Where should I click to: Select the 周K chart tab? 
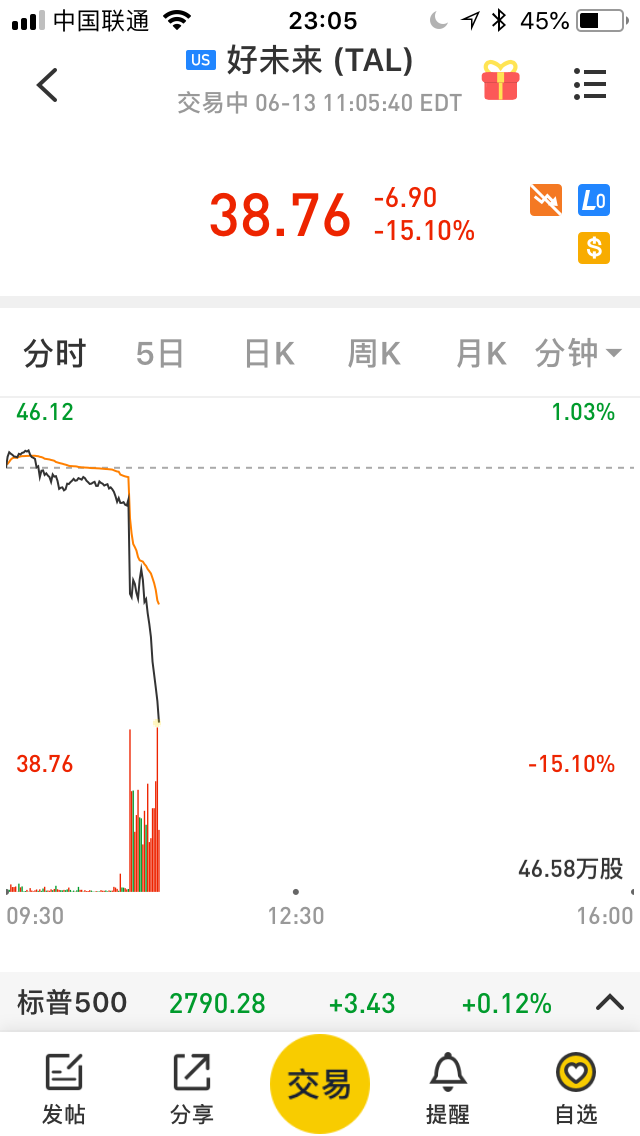tap(374, 353)
